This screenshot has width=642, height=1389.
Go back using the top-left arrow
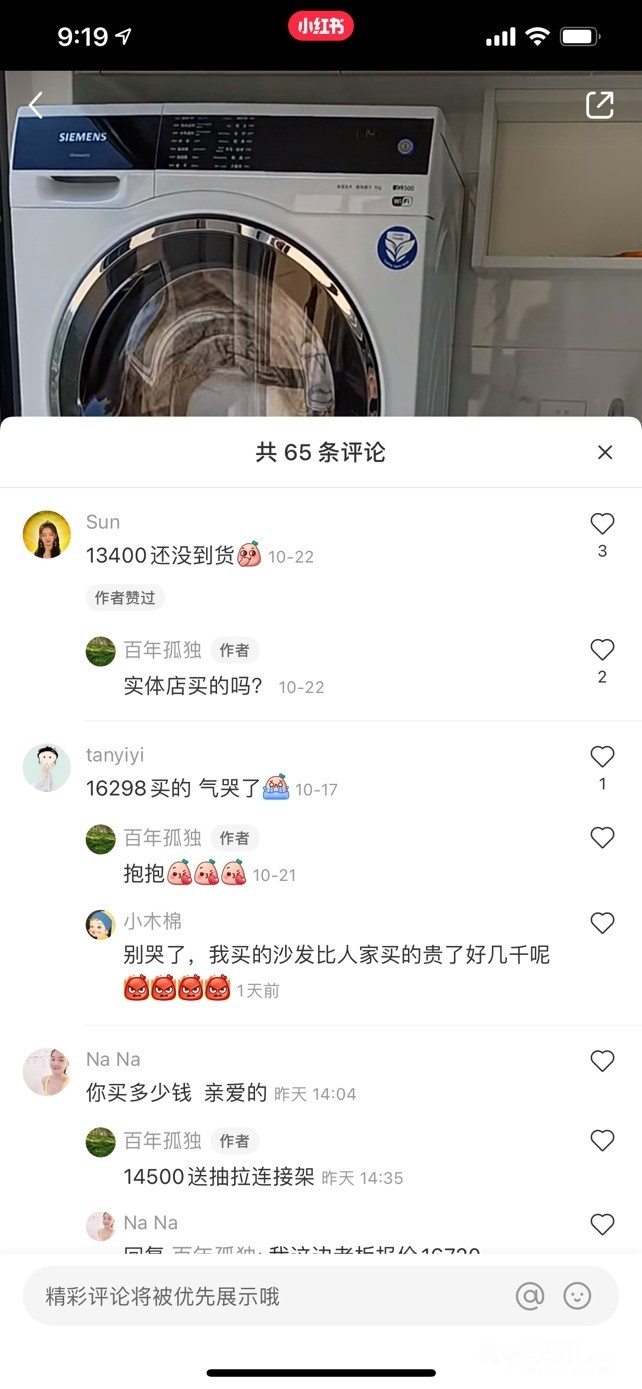tap(37, 105)
